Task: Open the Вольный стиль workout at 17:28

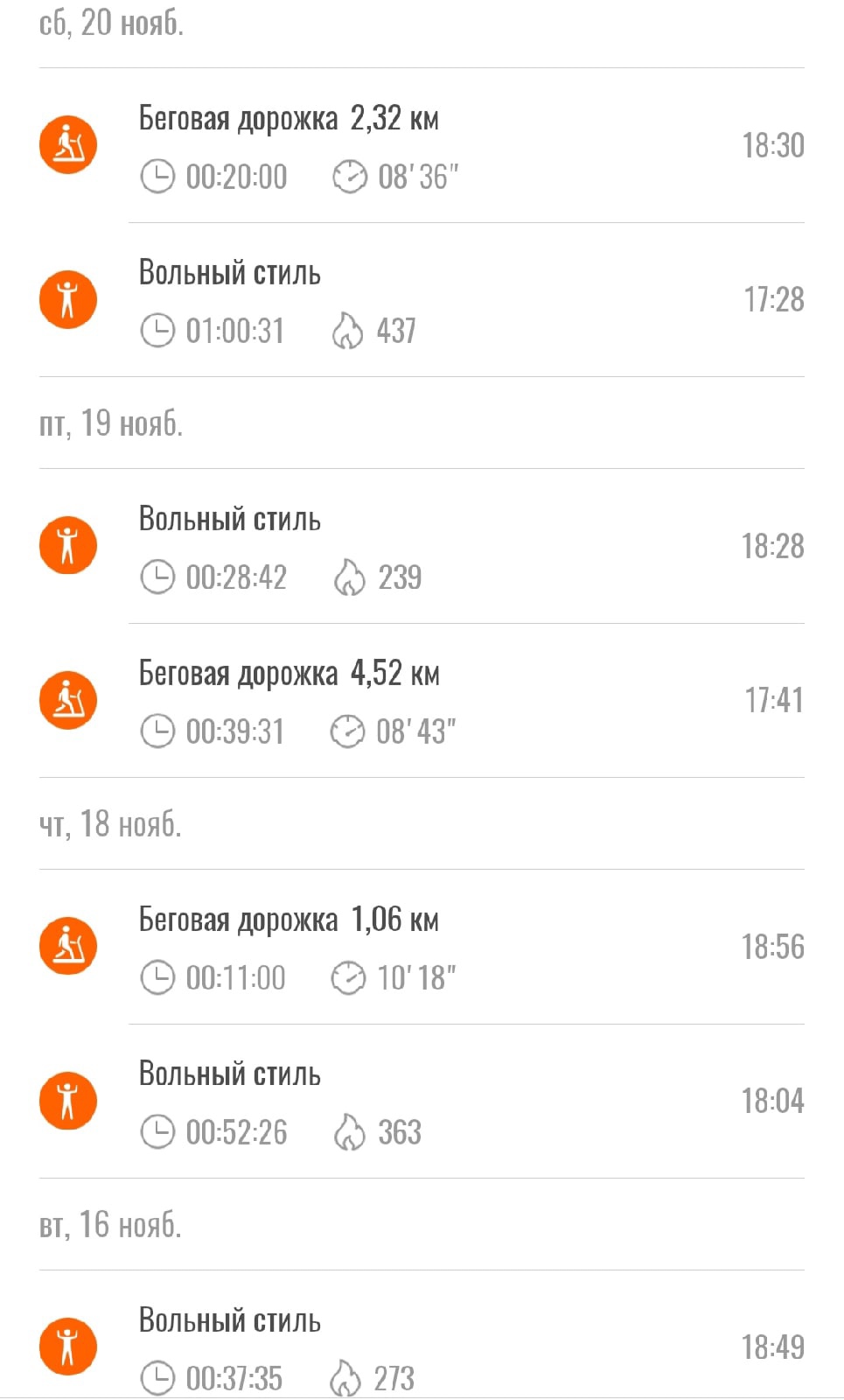Action: (x=420, y=300)
